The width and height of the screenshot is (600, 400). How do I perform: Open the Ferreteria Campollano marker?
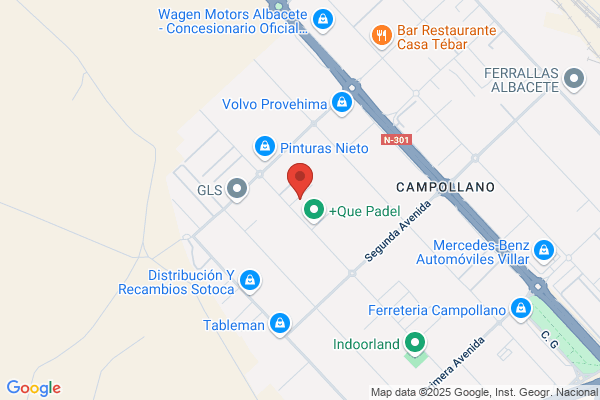coord(521,309)
